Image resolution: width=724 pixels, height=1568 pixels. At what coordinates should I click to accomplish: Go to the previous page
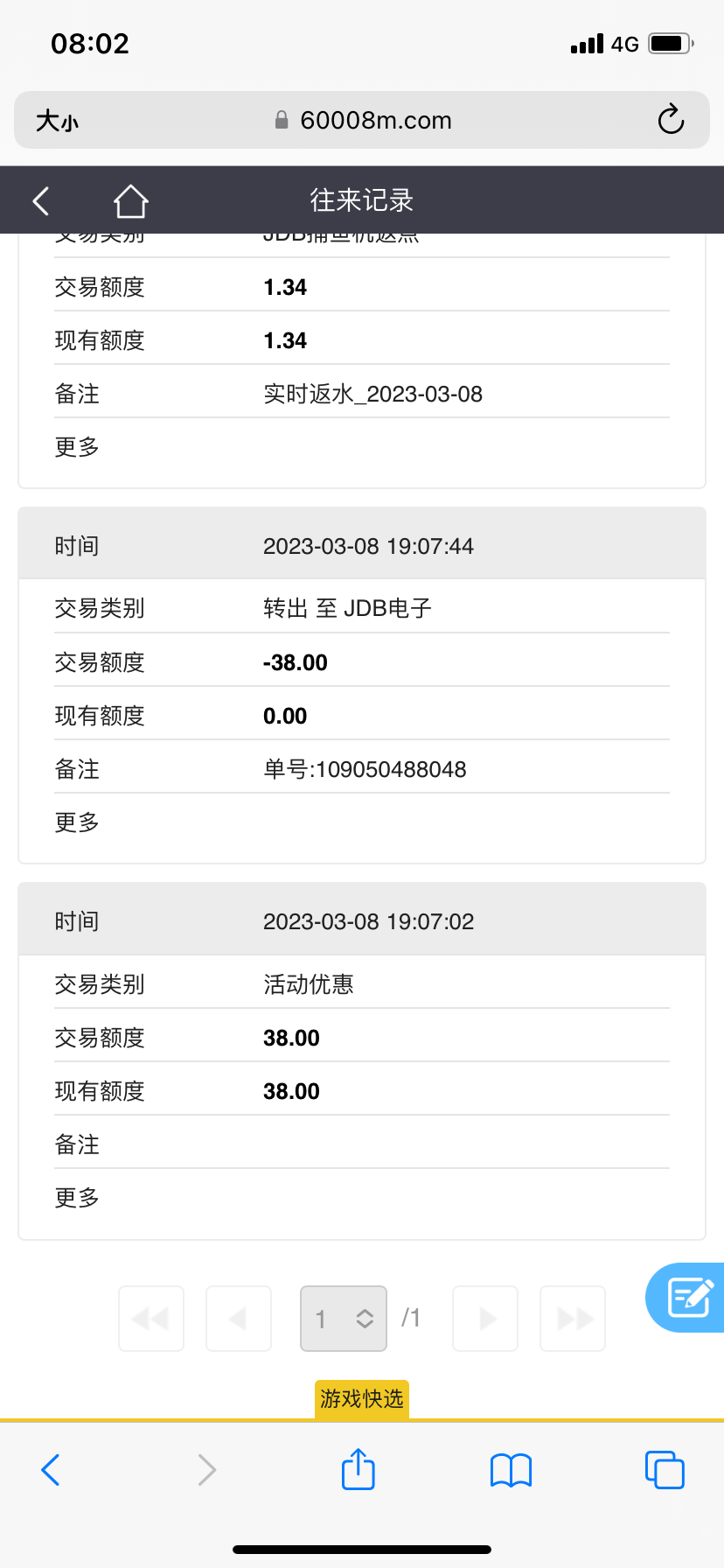pyautogui.click(x=238, y=1318)
